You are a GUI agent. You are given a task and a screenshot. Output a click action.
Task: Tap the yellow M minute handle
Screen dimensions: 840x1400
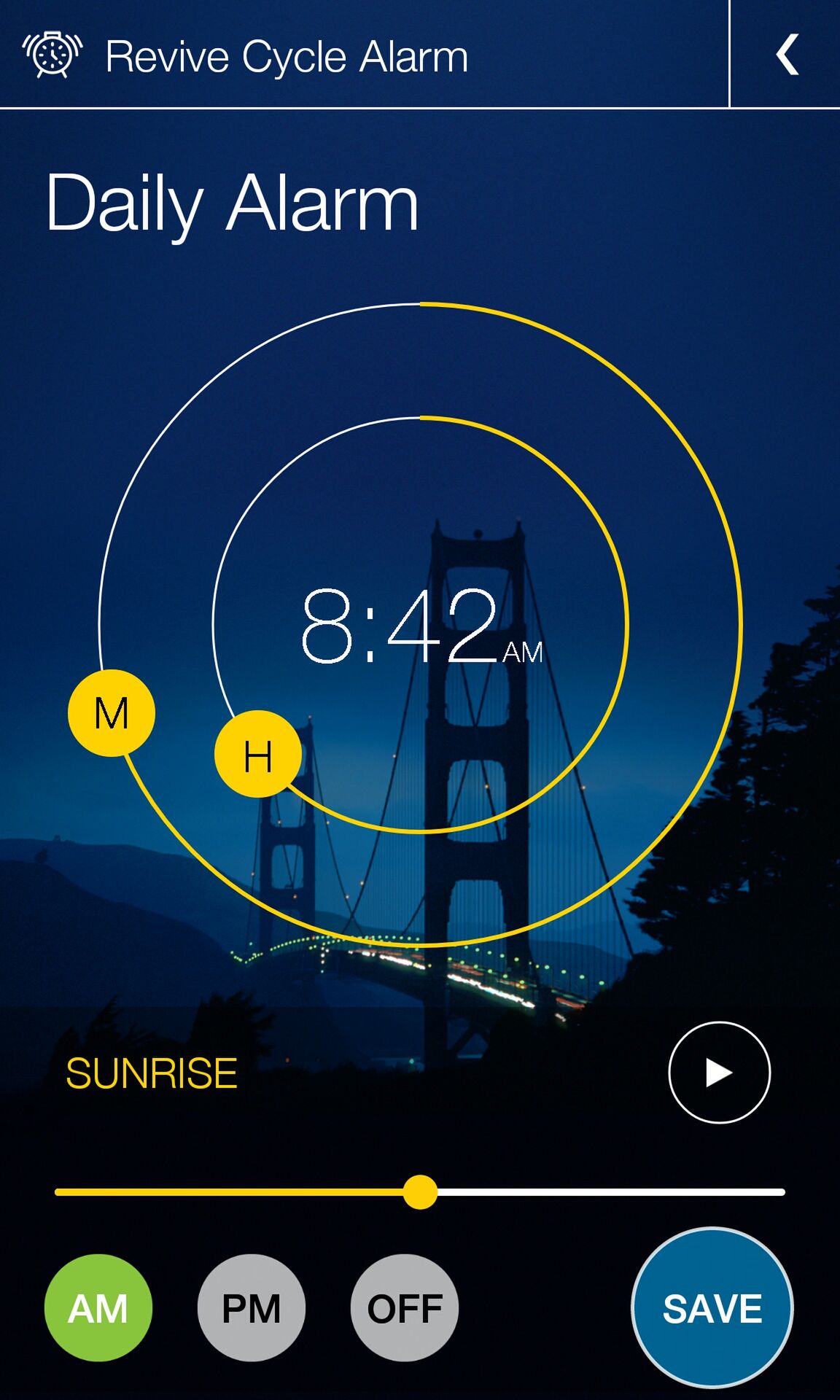point(112,712)
